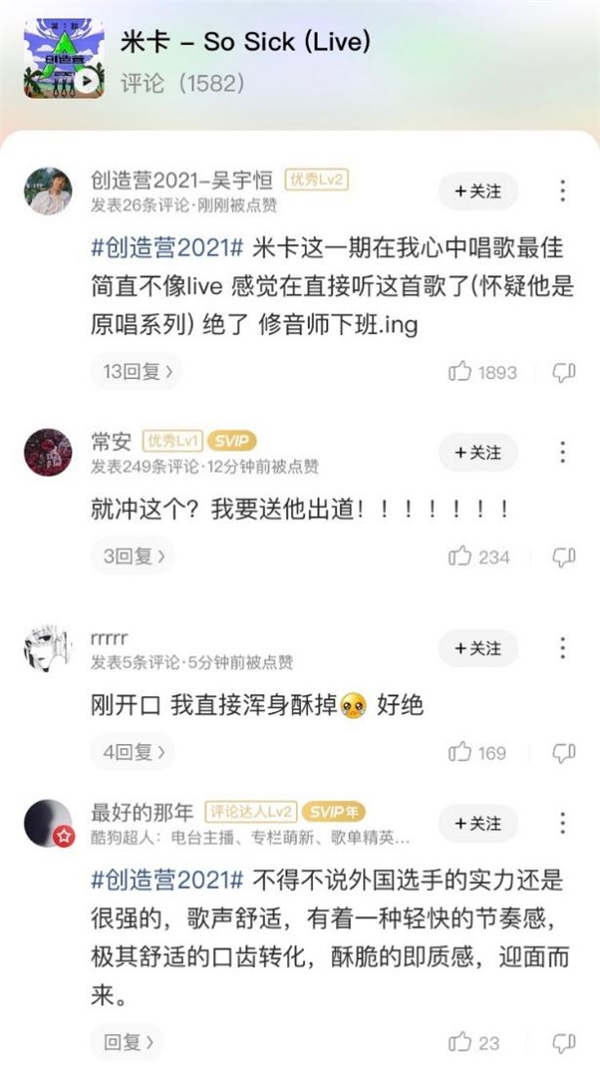Follow user 常安
The width and height of the screenshot is (600, 1092).
click(x=477, y=452)
